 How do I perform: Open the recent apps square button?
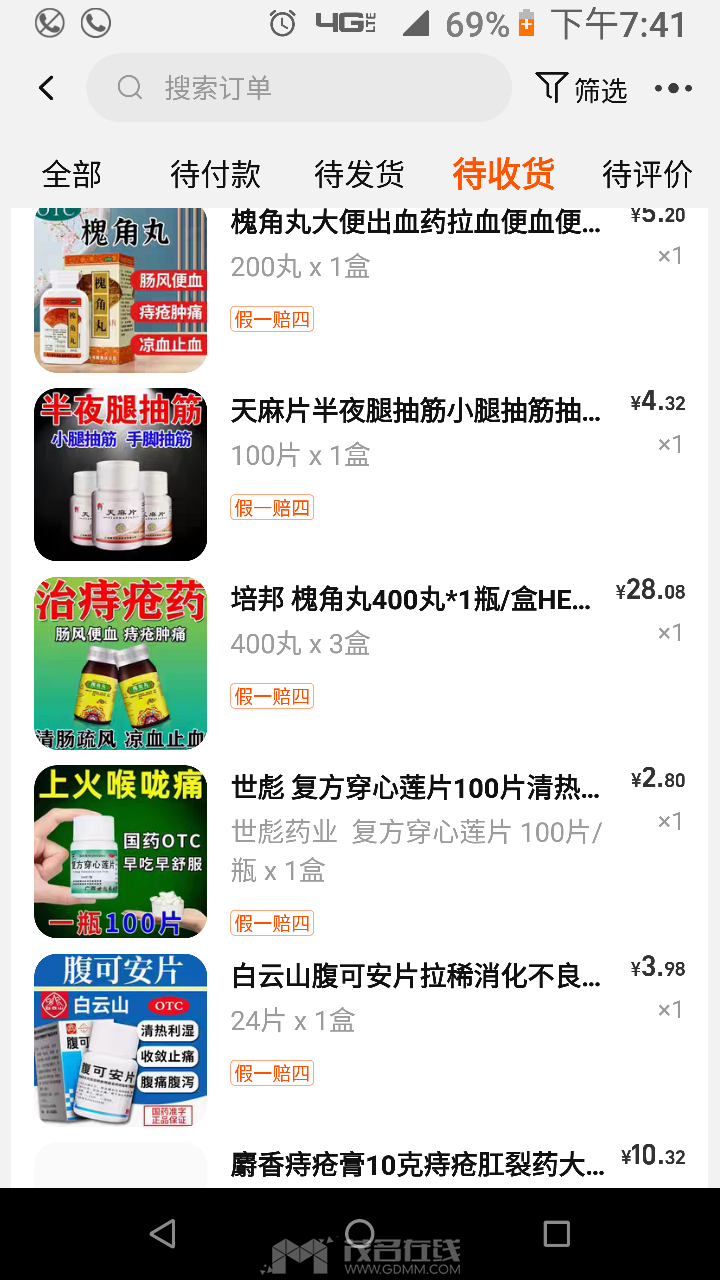tap(556, 1233)
